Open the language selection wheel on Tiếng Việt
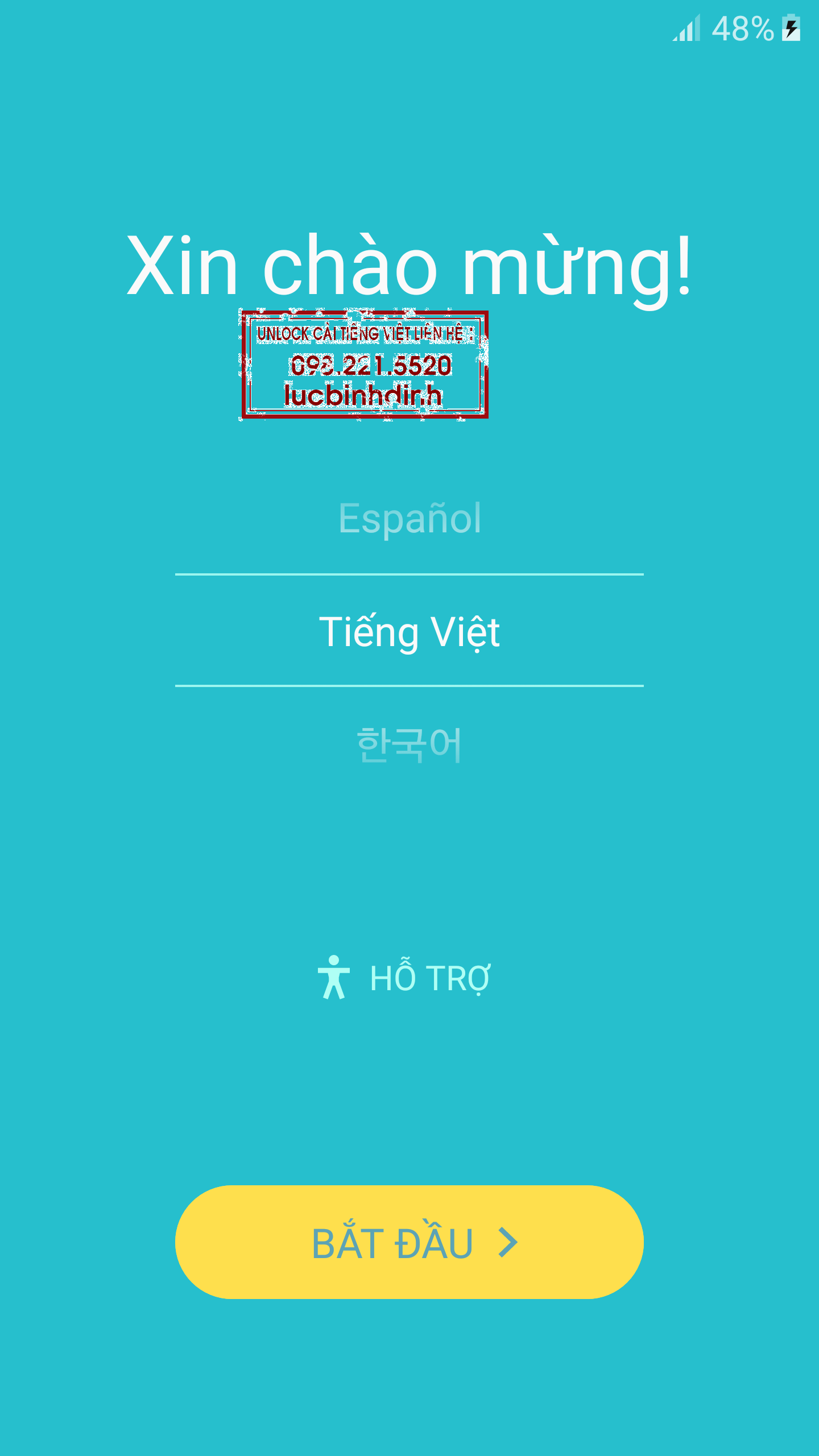The image size is (819, 1456). tap(409, 631)
